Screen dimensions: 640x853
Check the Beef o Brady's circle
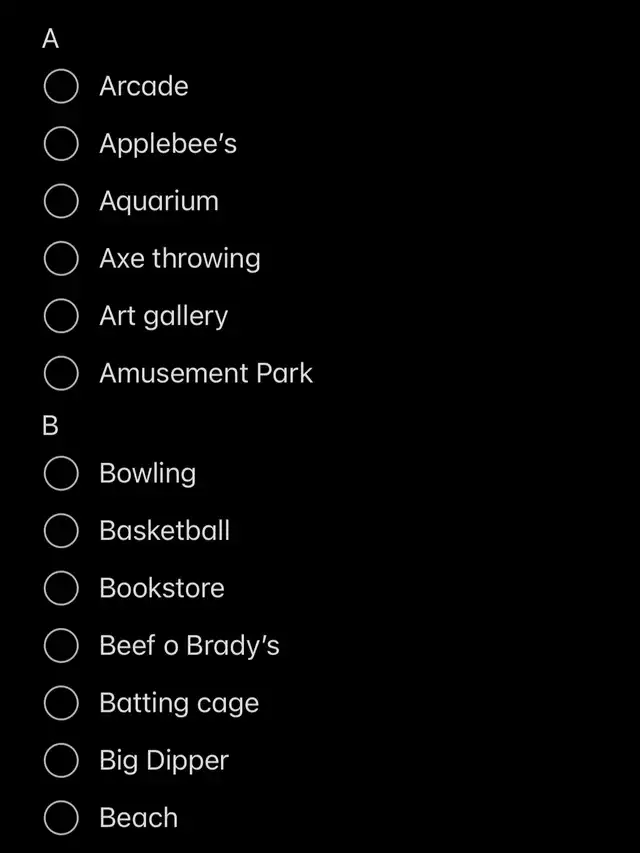(x=62, y=646)
